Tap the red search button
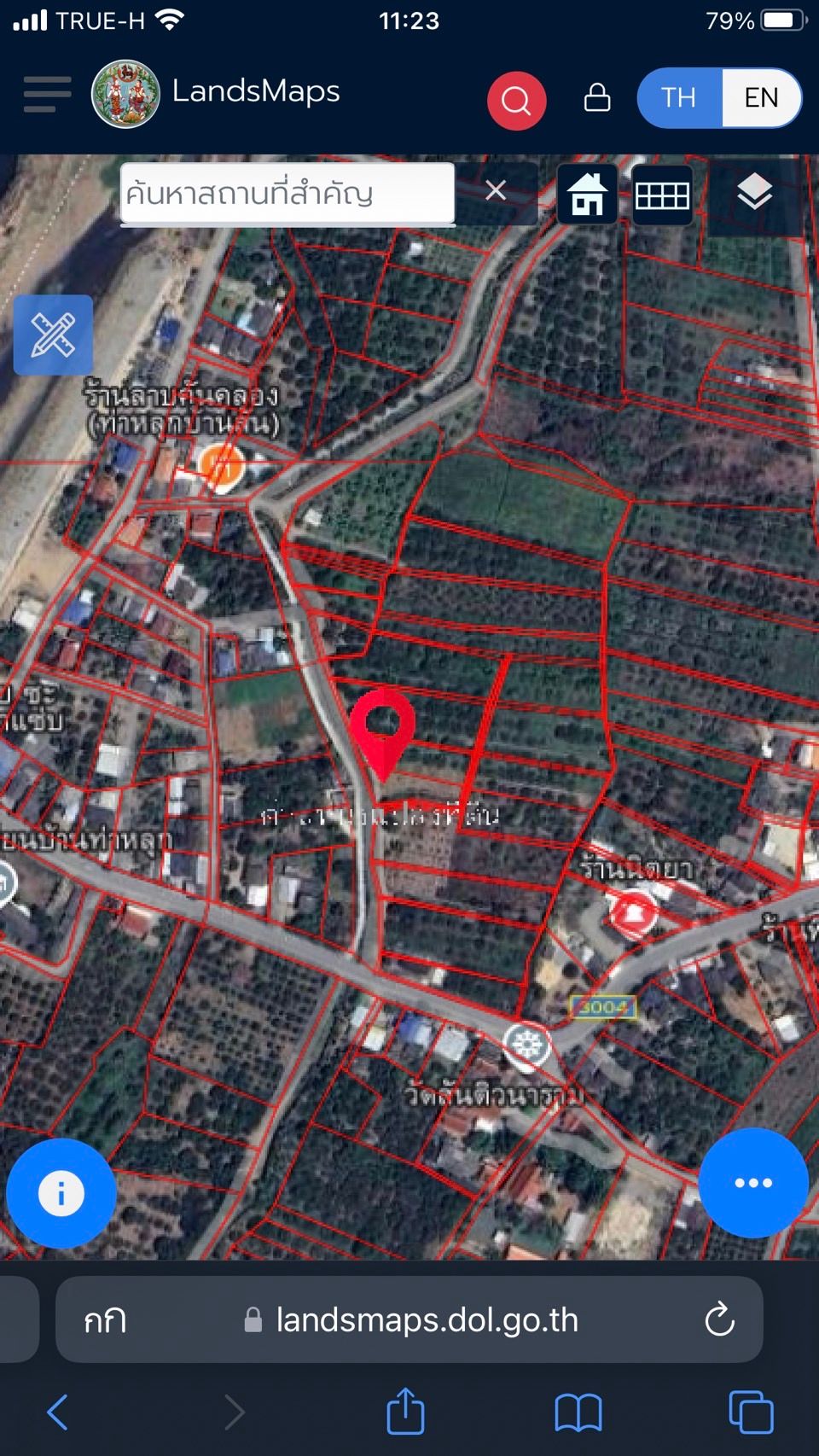This screenshot has height=1456, width=819. pos(516,101)
